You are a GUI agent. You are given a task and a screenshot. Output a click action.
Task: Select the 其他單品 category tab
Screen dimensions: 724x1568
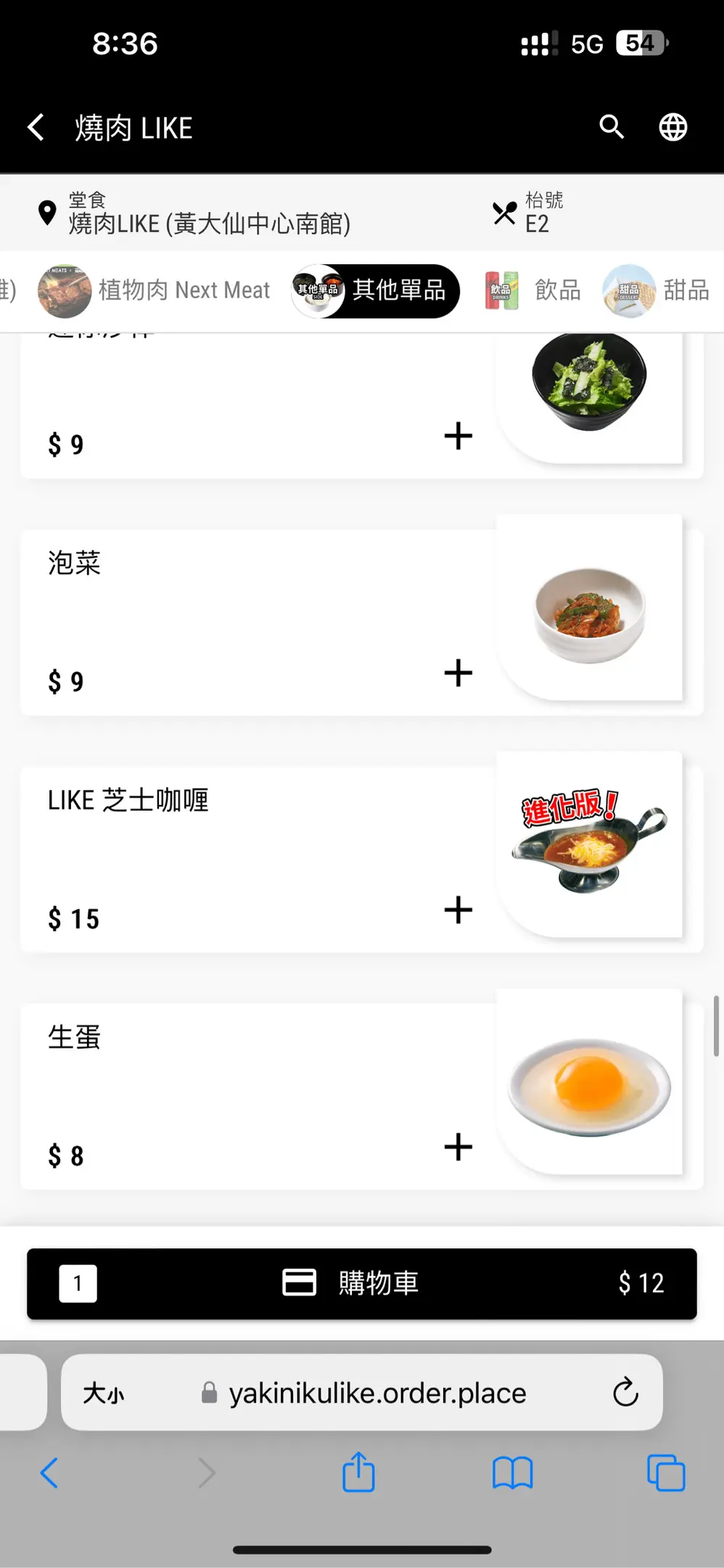click(376, 290)
